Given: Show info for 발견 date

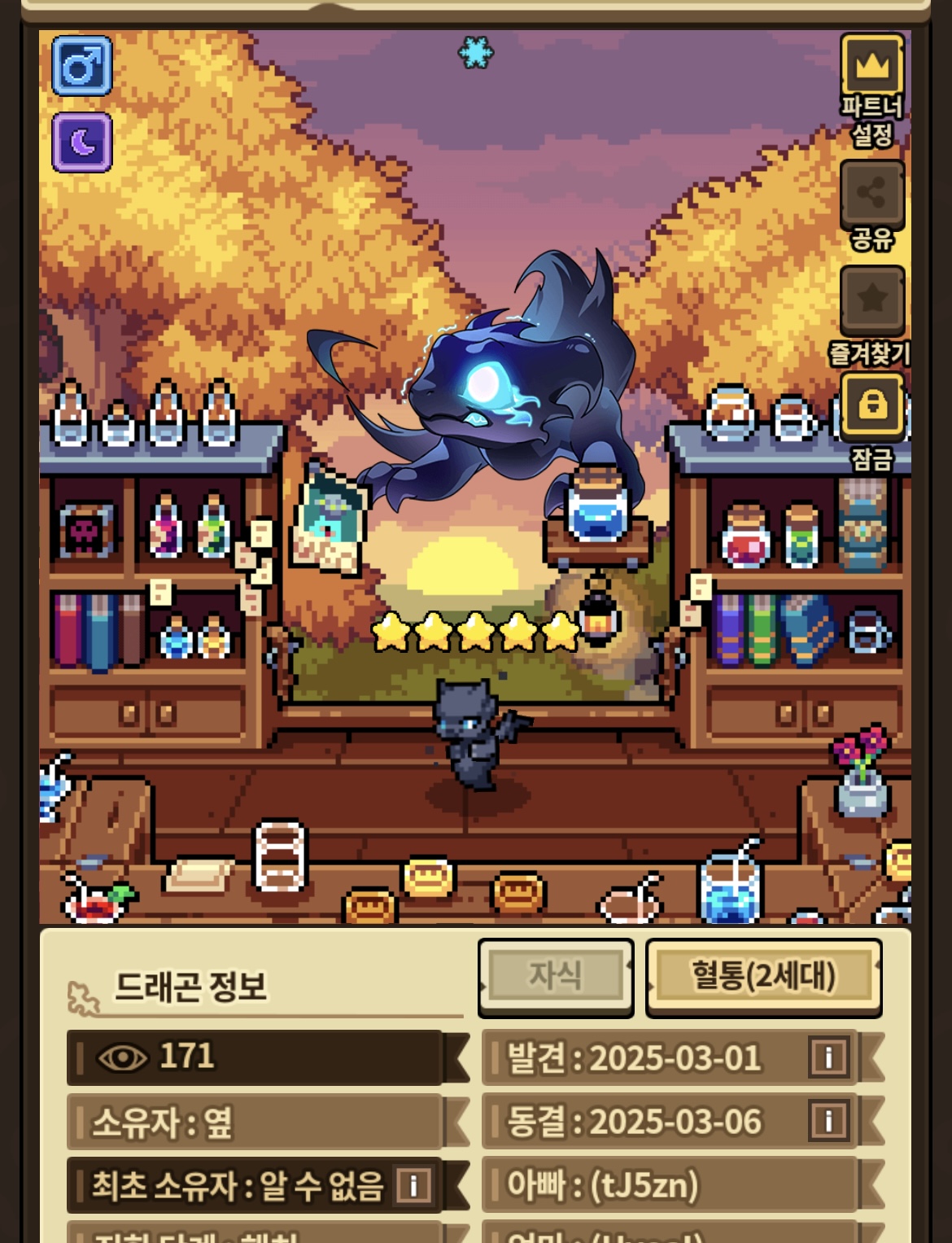Looking at the screenshot, I should tap(828, 1057).
